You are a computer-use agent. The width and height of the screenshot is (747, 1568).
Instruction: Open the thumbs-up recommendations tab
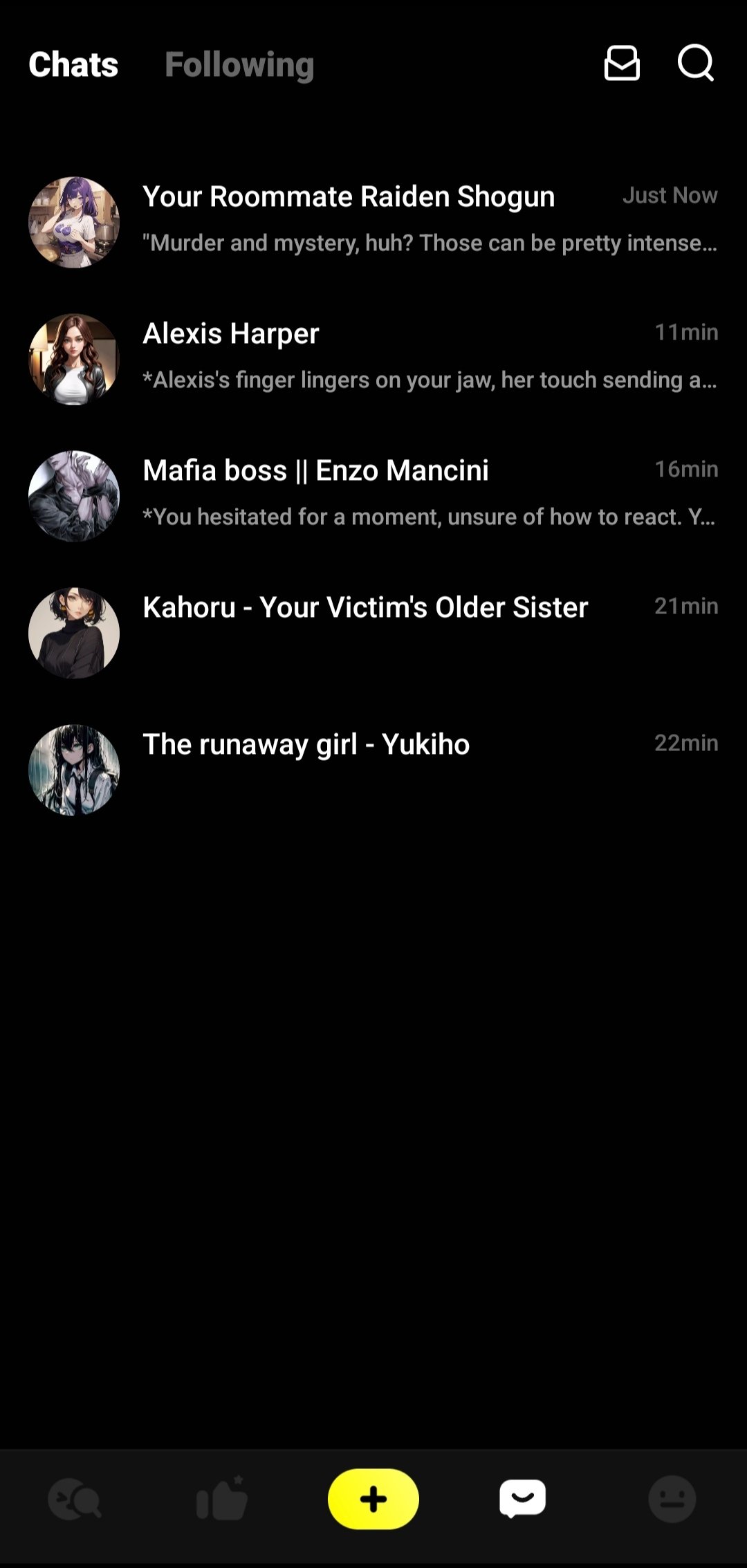[x=222, y=1499]
